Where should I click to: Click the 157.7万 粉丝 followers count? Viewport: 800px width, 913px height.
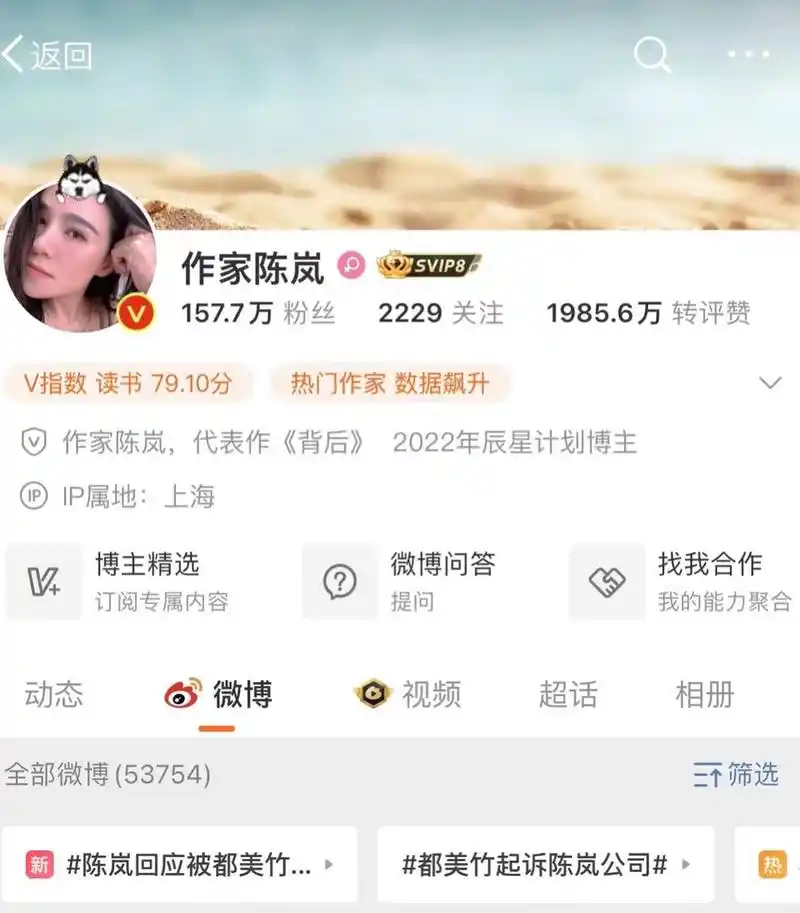pos(256,312)
